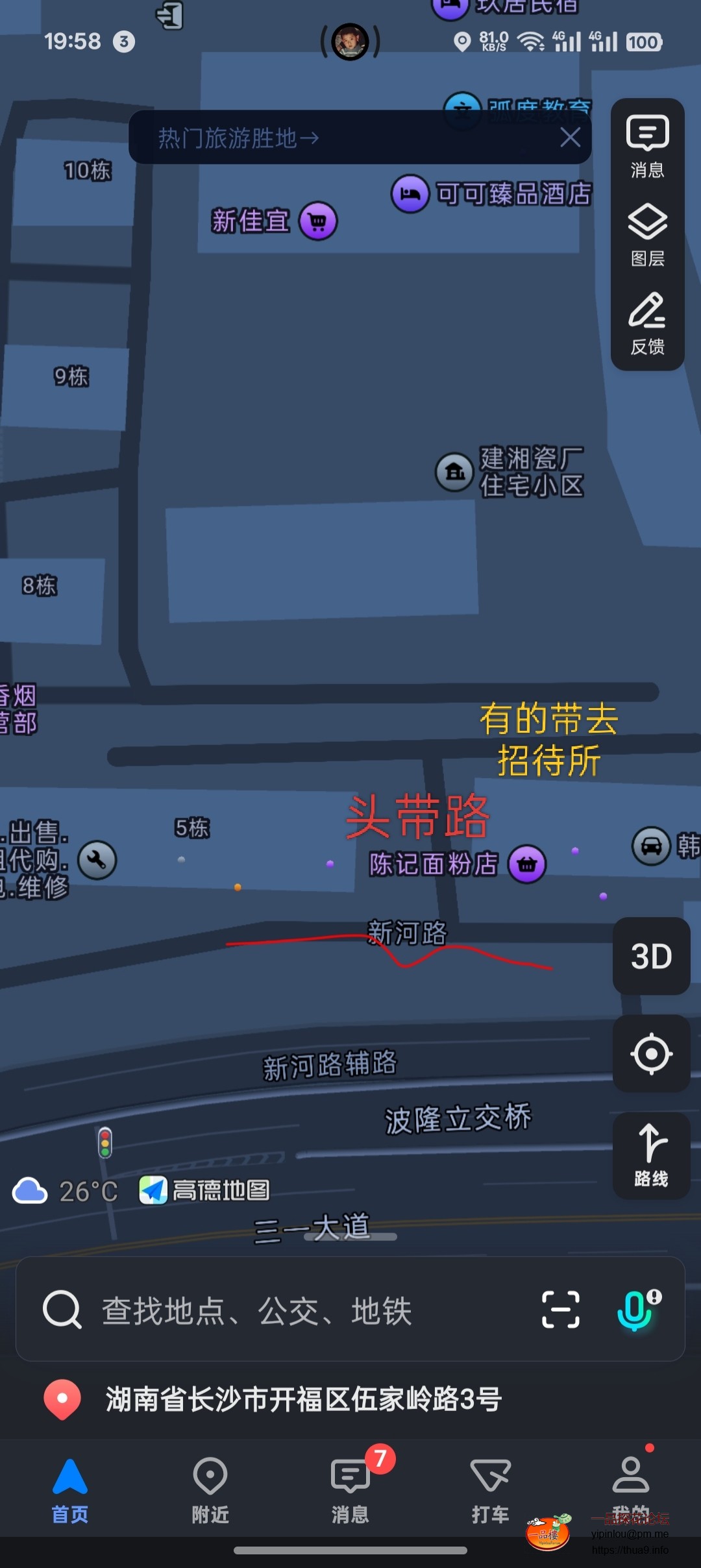This screenshot has width=701, height=1568.
Task: Dismiss the 热门旅游胜地 banner
Action: click(x=570, y=138)
